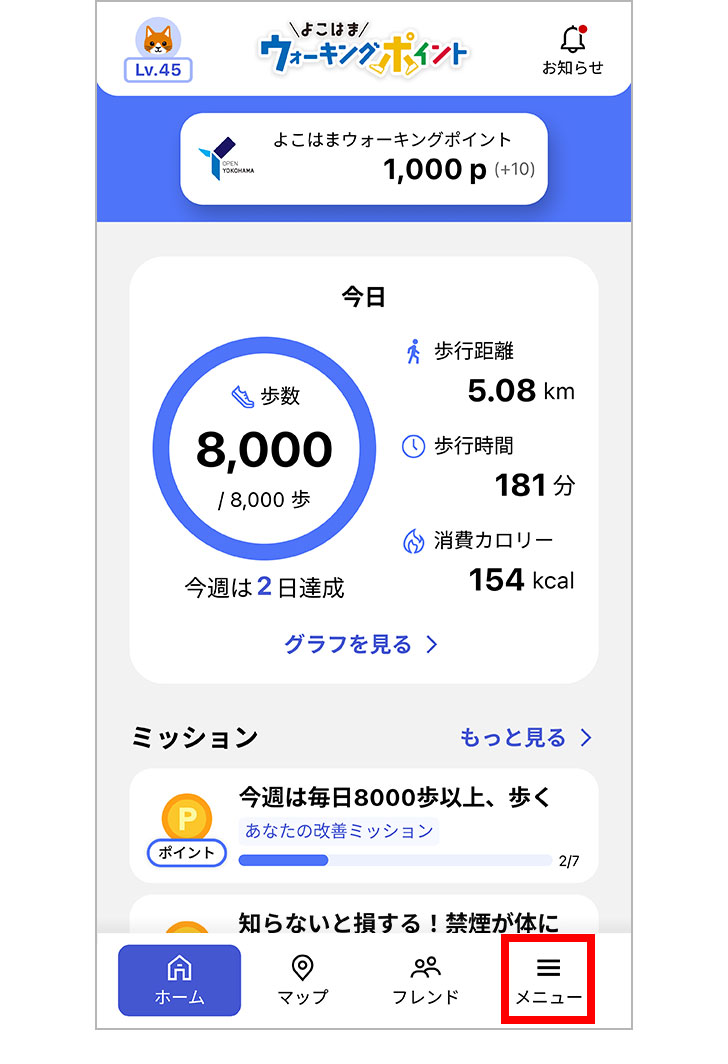Select the マップ map pin icon

pyautogui.click(x=302, y=967)
